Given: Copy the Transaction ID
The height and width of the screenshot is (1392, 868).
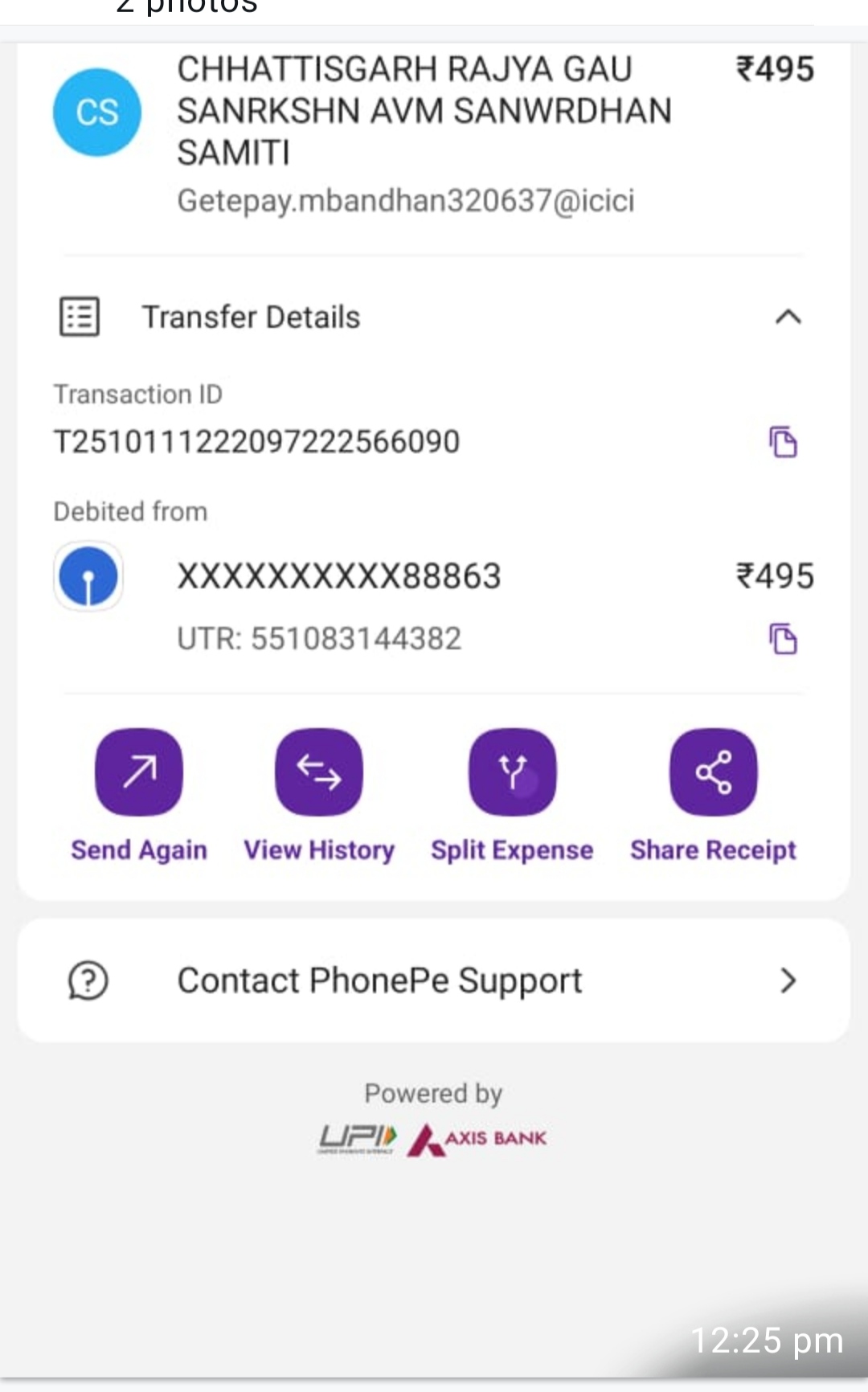Looking at the screenshot, I should 783,442.
